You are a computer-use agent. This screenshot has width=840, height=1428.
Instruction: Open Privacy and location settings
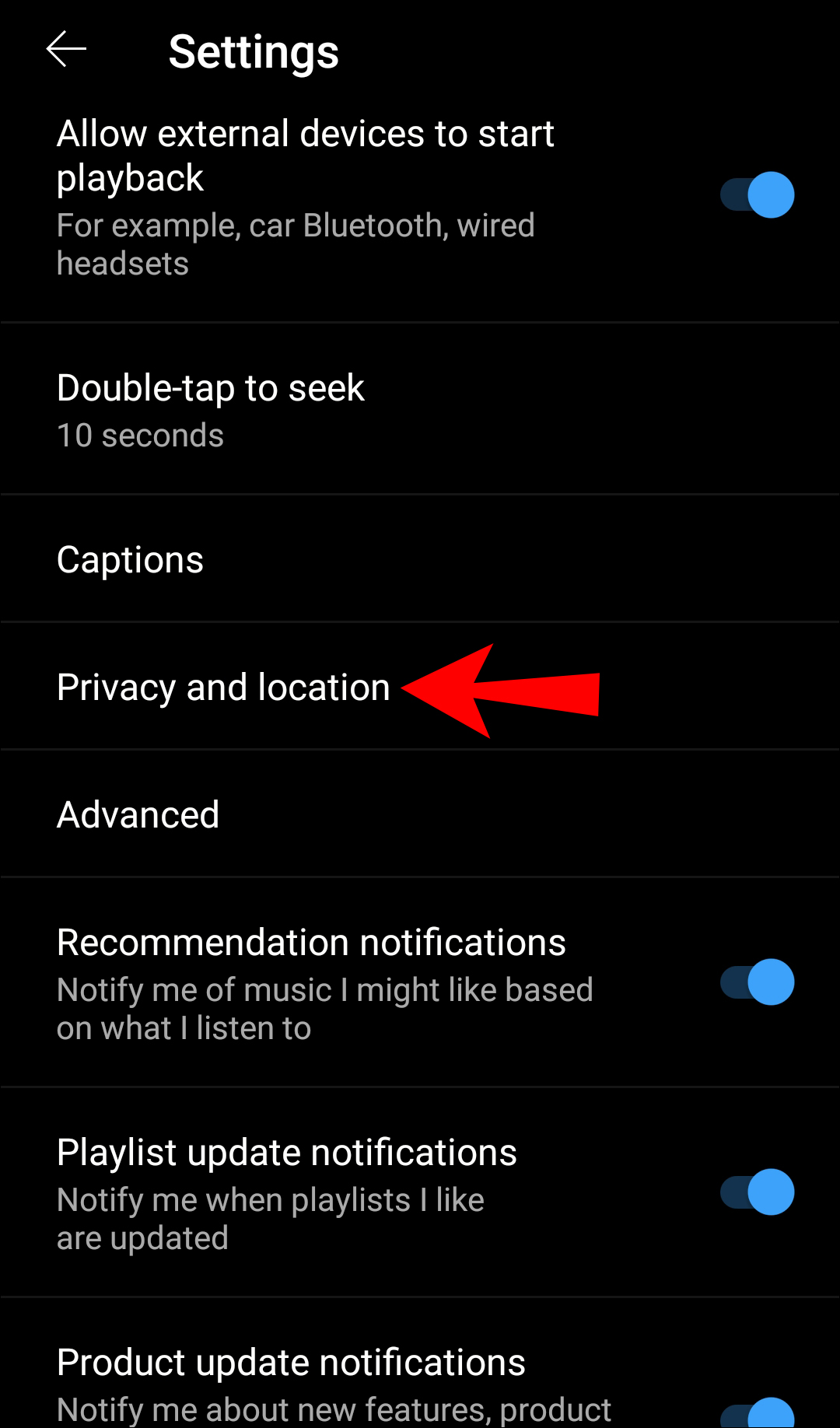click(x=223, y=688)
